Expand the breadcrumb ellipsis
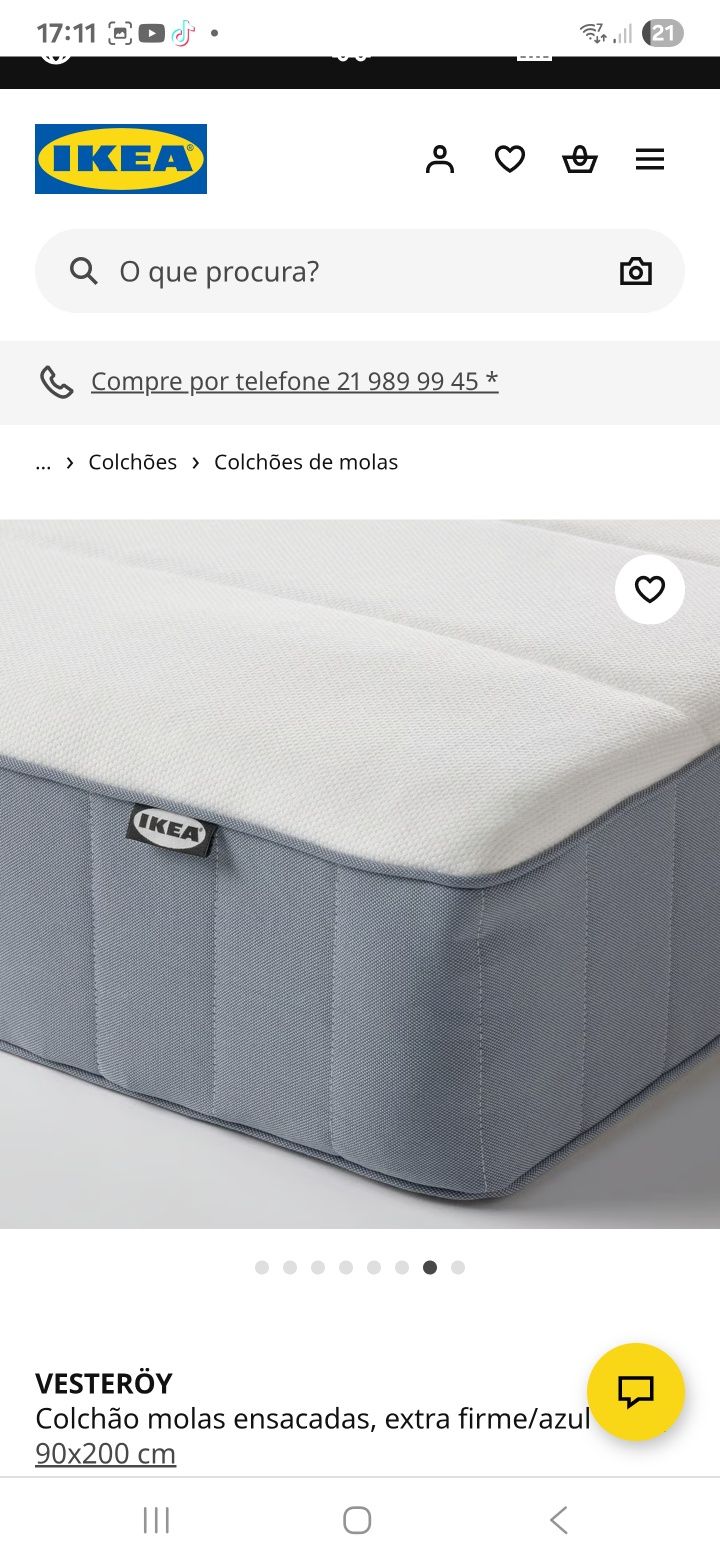Image resolution: width=720 pixels, height=1560 pixels. (x=43, y=462)
